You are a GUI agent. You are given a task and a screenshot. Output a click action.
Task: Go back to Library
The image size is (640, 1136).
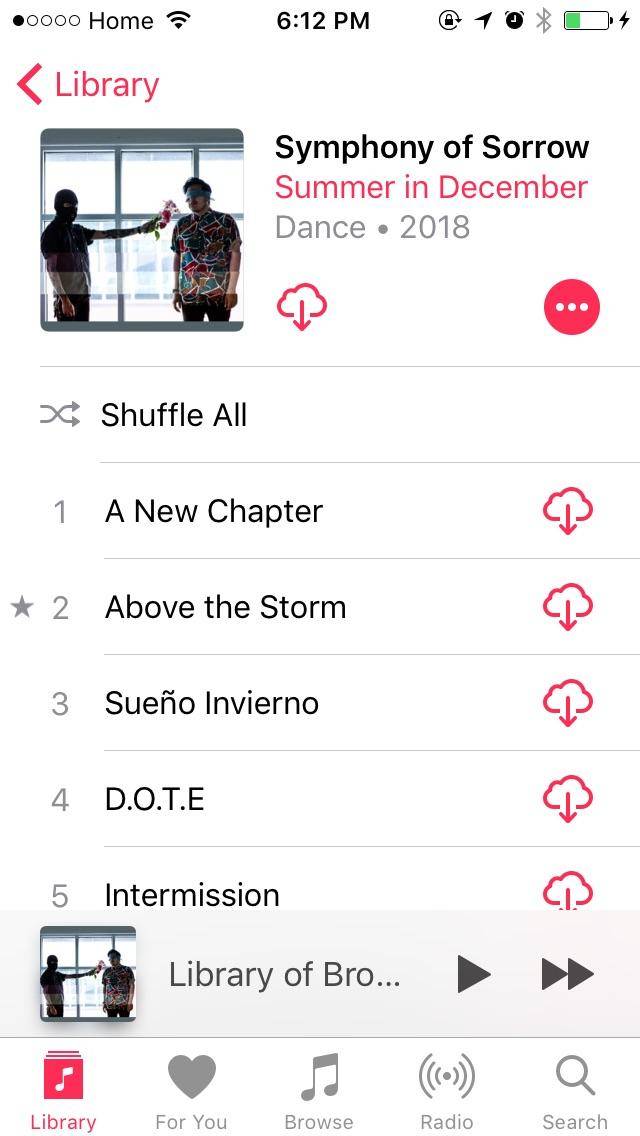coord(88,85)
